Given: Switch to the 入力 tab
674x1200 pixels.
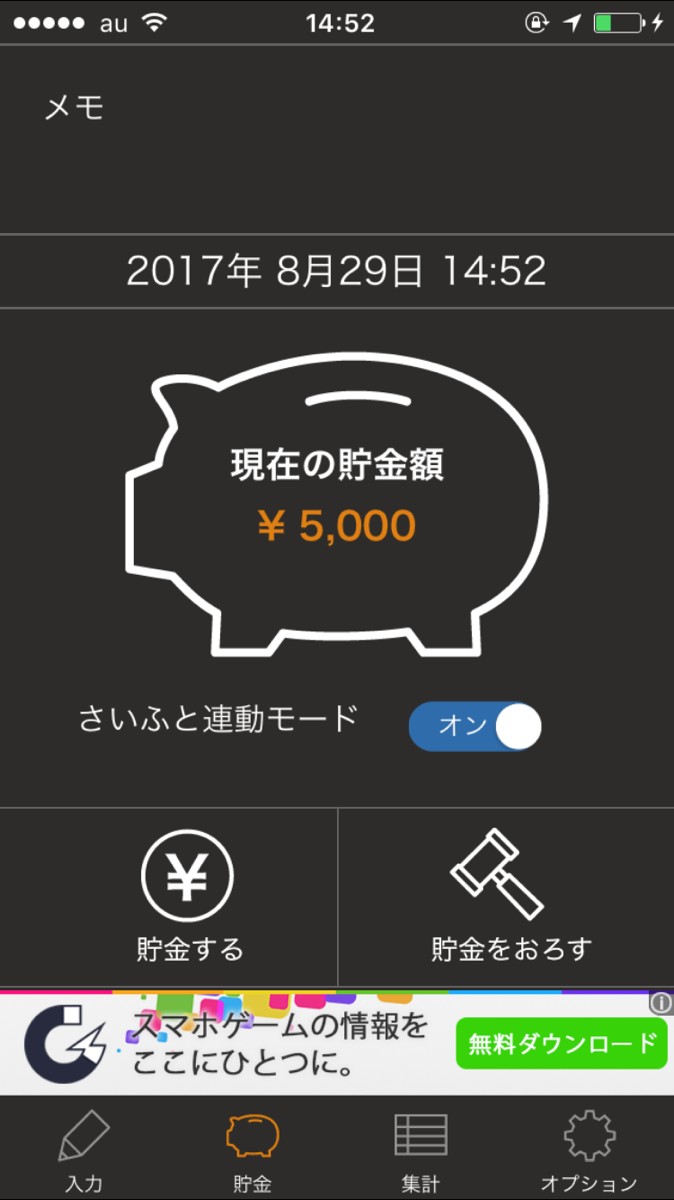Looking at the screenshot, I should pyautogui.click(x=84, y=1150).
